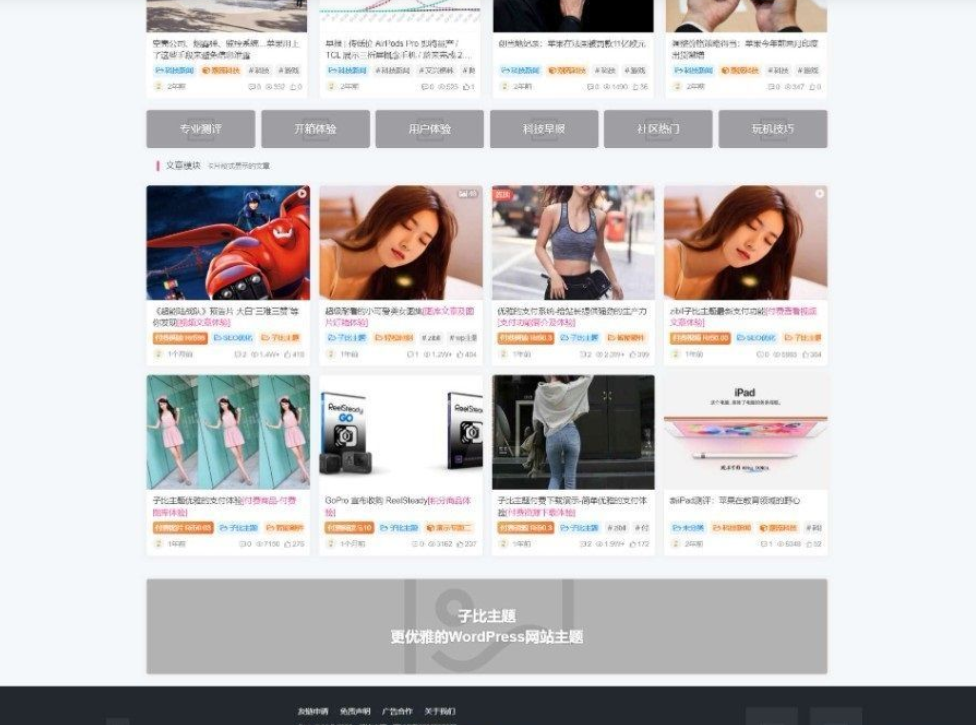Open the 广告合作 footer link
This screenshot has width=976, height=725.
tap(397, 711)
